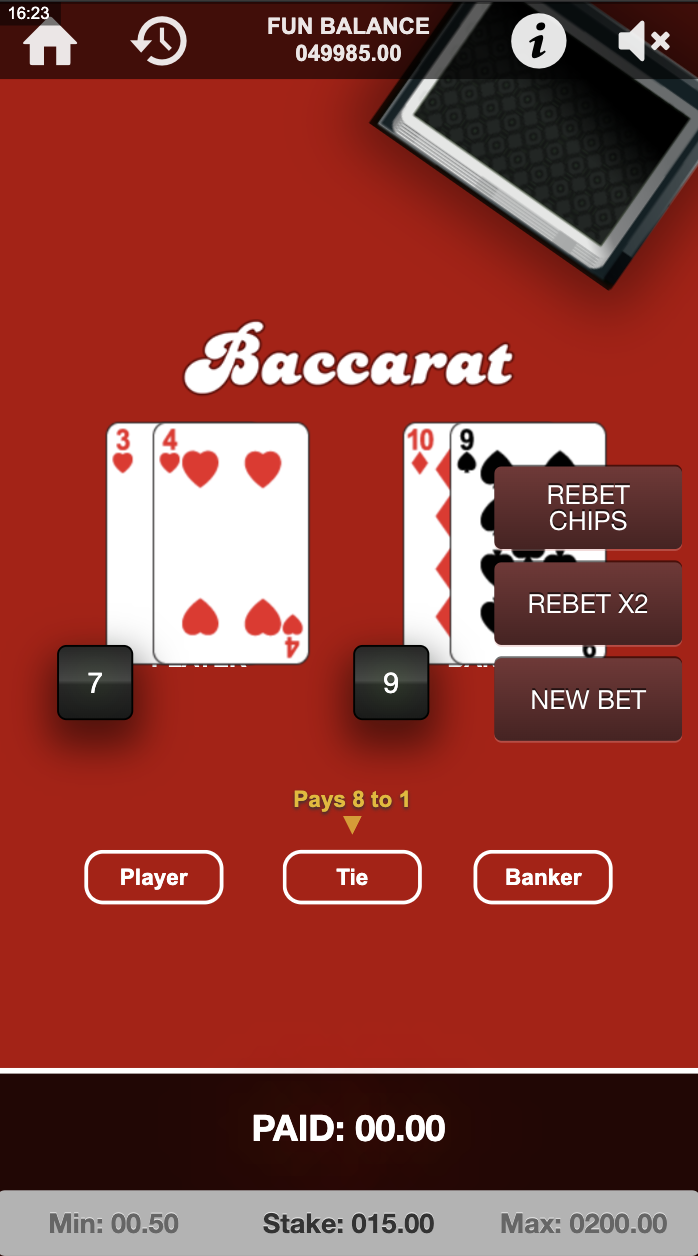Open the game history icon
The width and height of the screenshot is (698, 1256).
159,42
